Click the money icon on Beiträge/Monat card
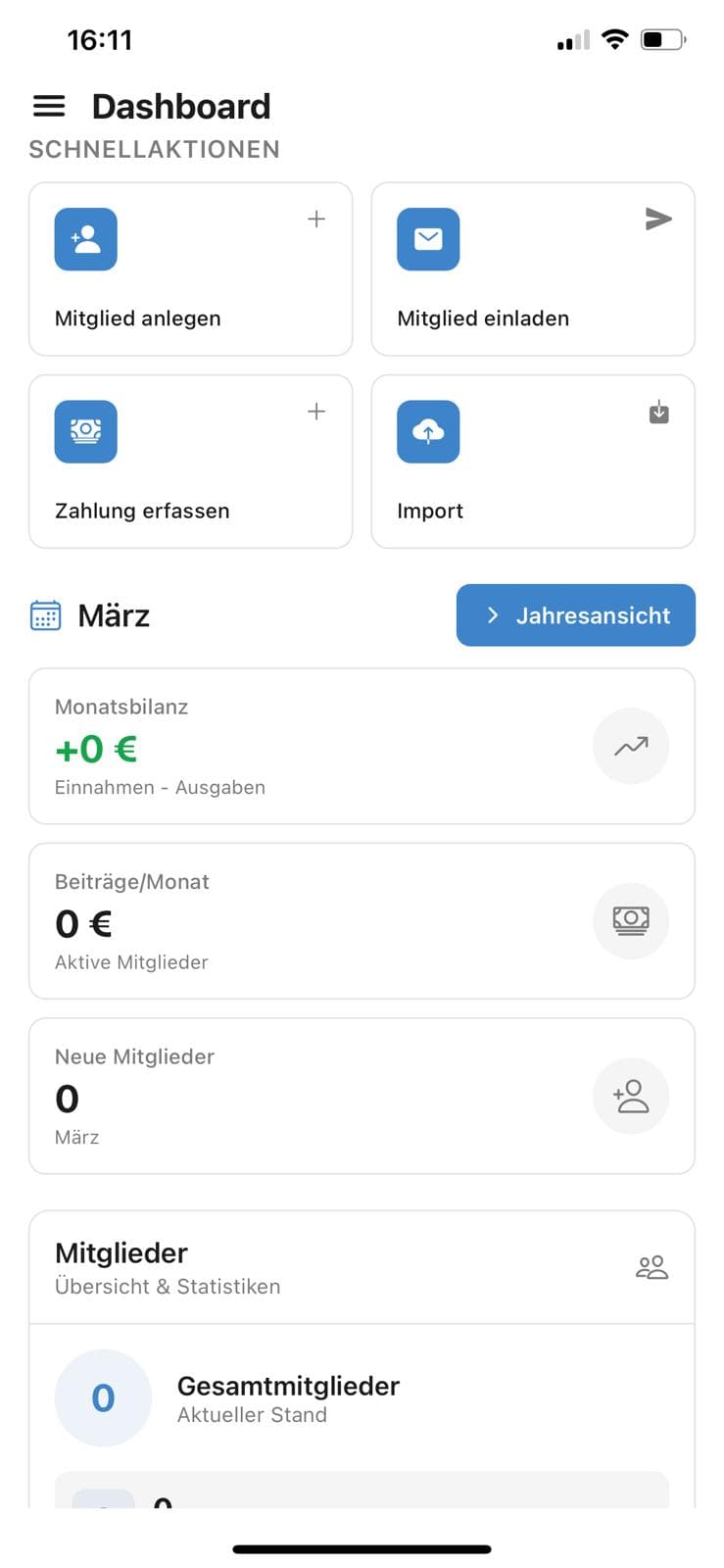Viewport: 724px width, 1568px height. pyautogui.click(x=631, y=920)
